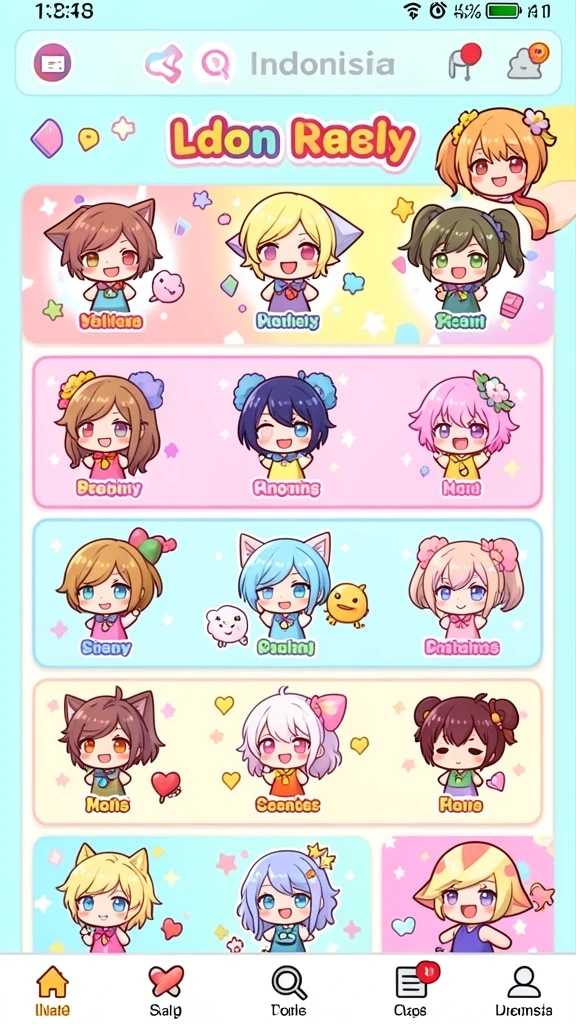Switch to the house home tab

pos(52,991)
